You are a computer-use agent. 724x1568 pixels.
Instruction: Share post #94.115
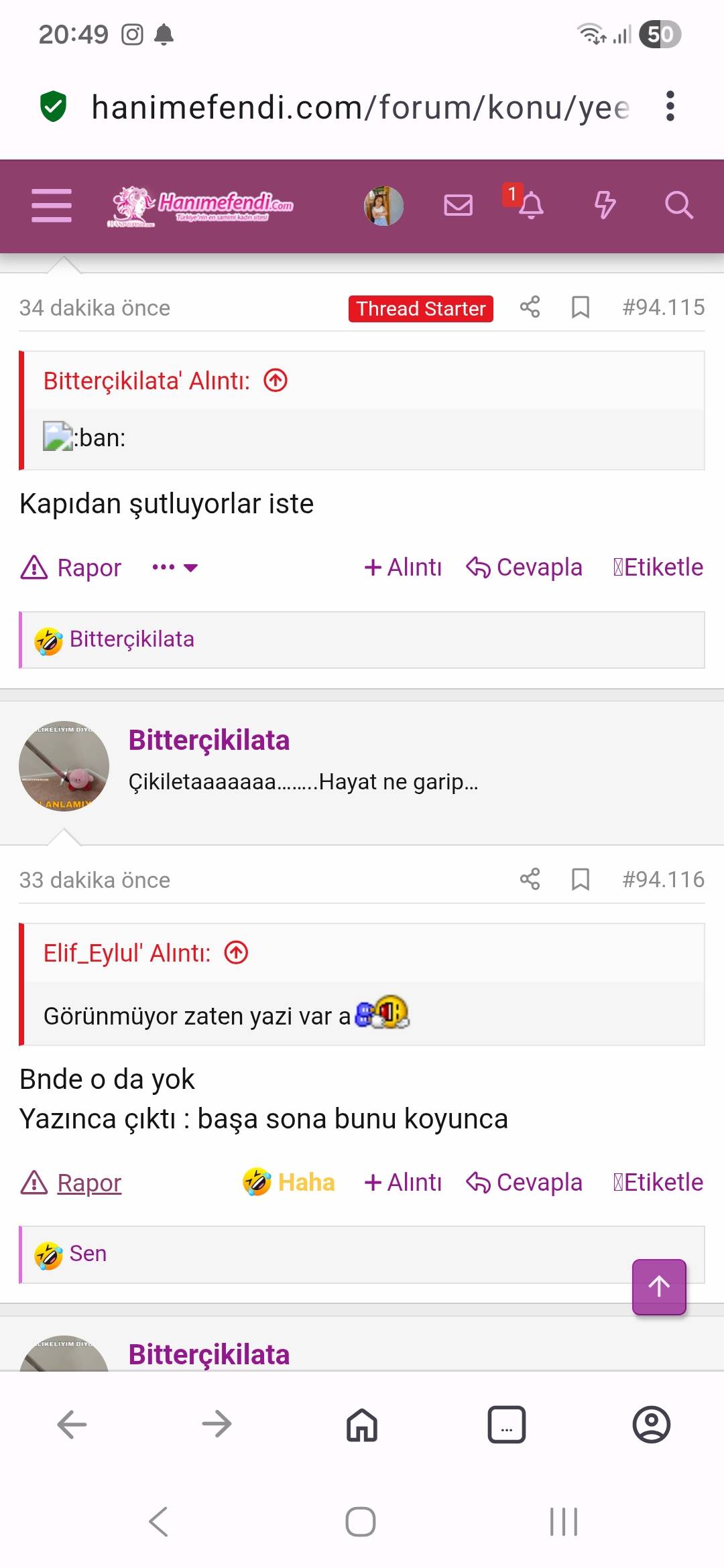pyautogui.click(x=530, y=308)
